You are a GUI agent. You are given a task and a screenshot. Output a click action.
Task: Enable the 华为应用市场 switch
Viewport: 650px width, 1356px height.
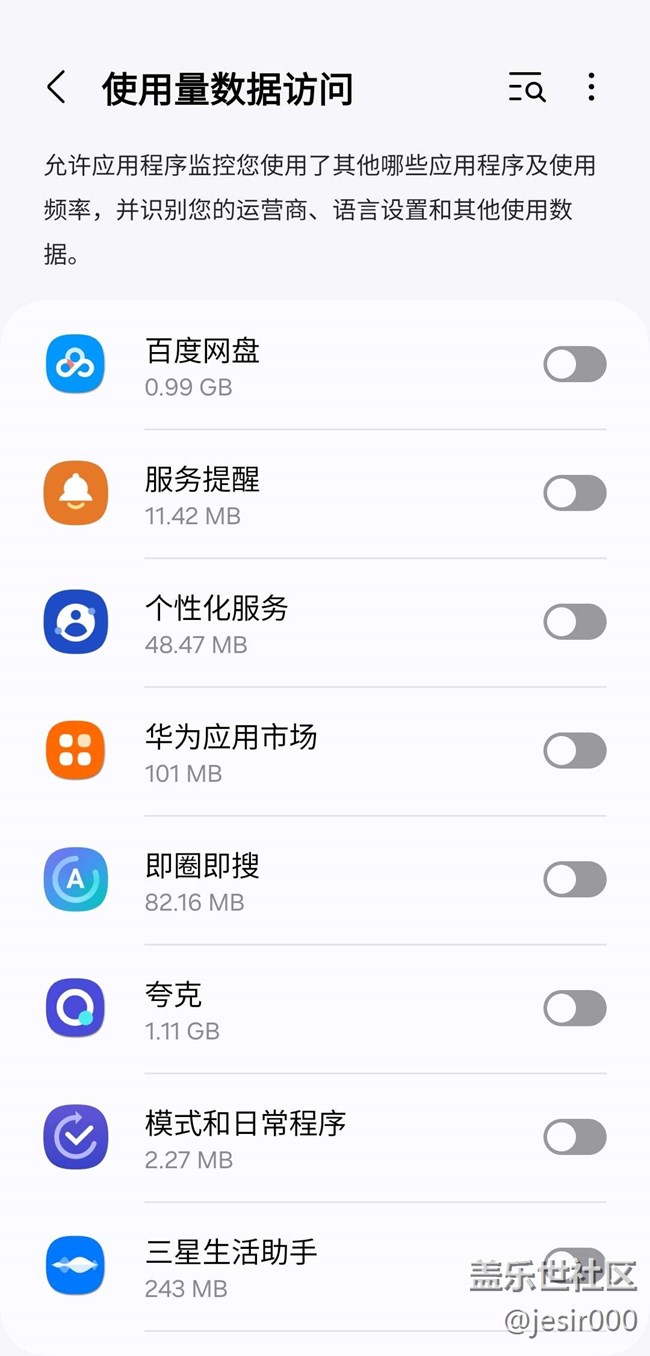tap(574, 750)
